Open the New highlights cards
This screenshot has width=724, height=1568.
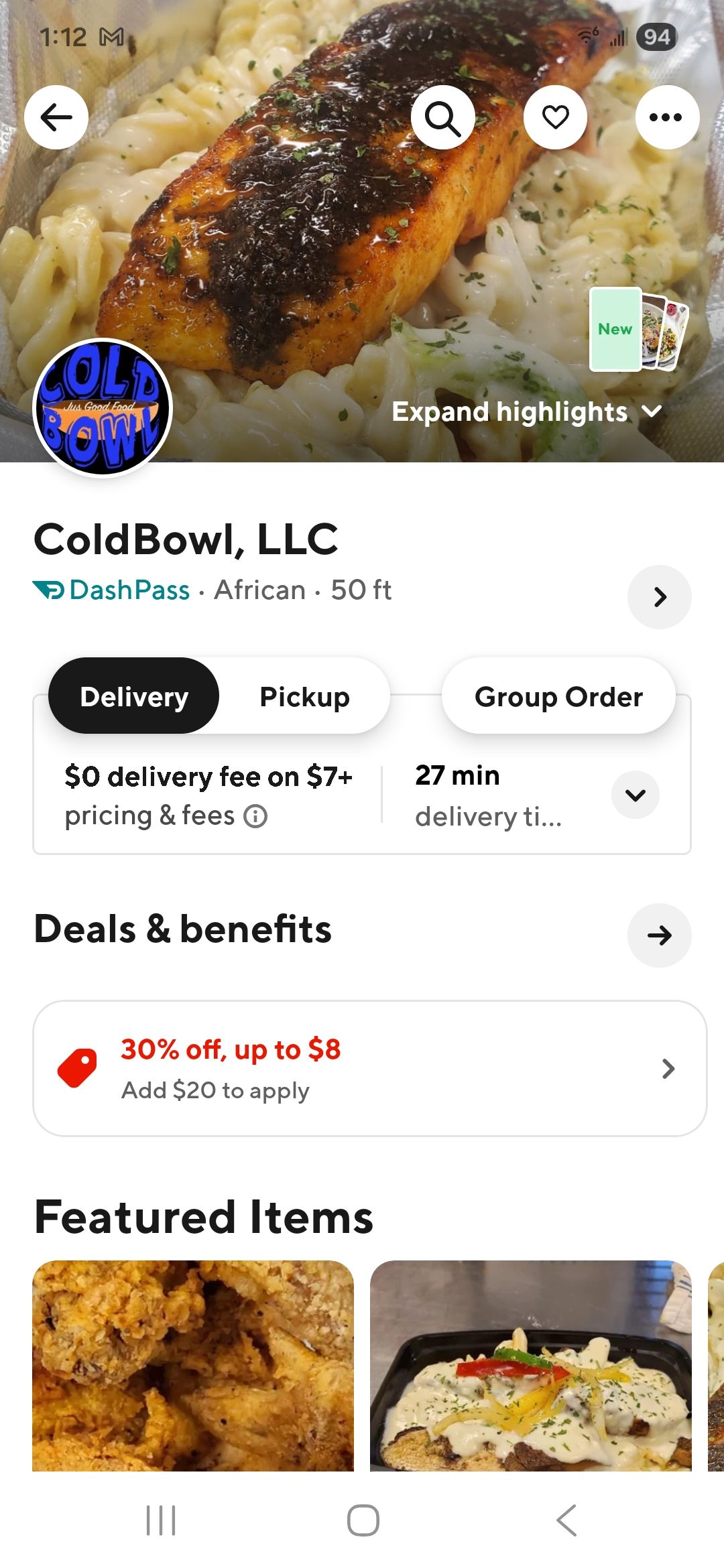point(638,329)
